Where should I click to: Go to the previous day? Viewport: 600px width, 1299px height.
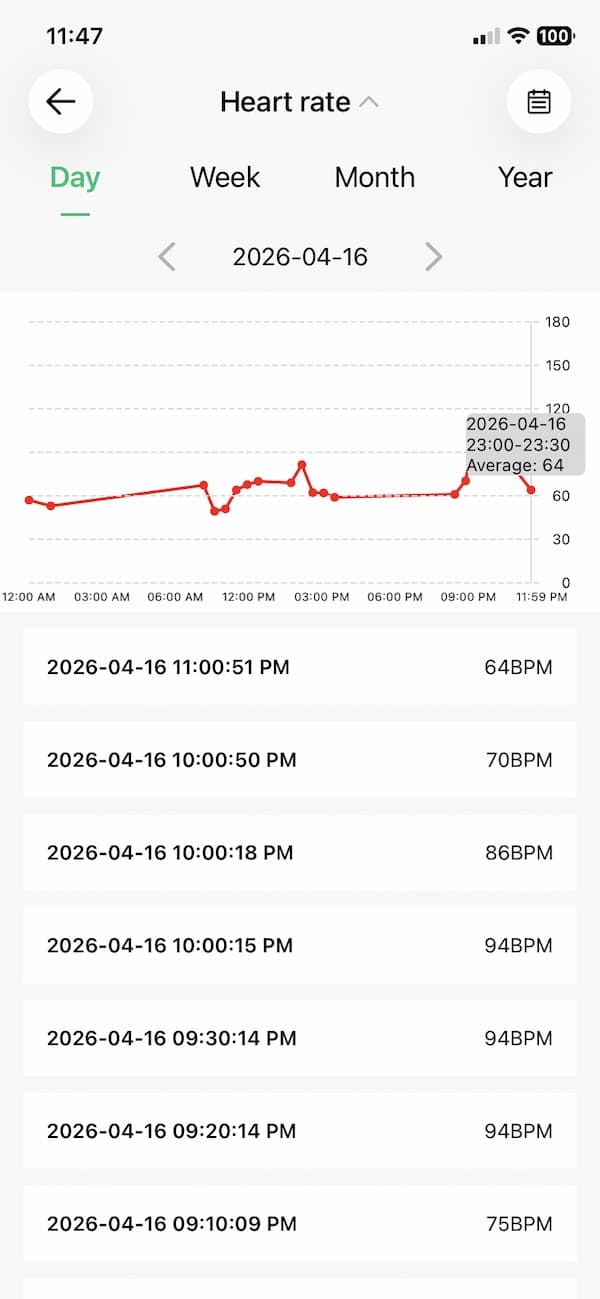(167, 257)
